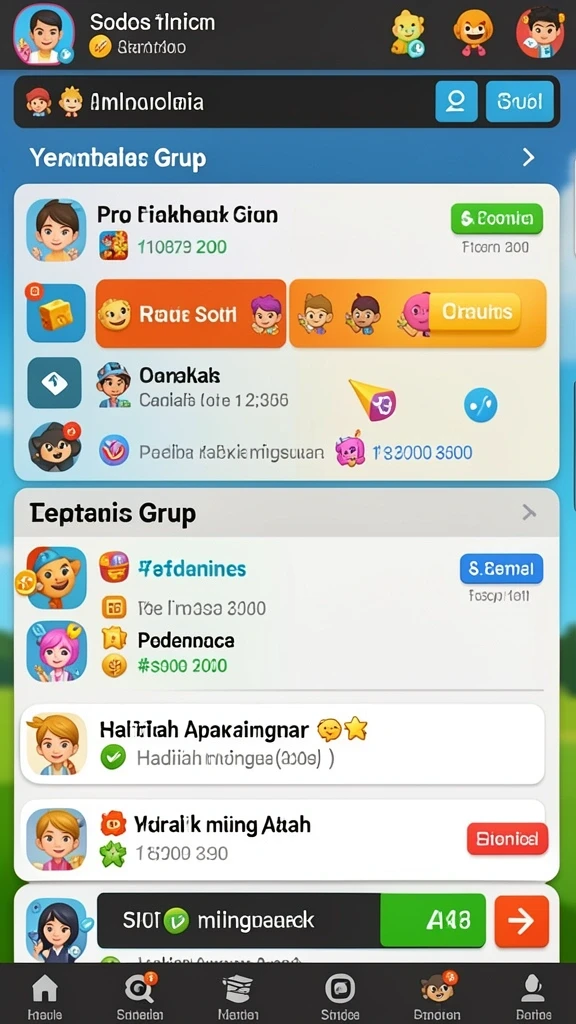Tap the orange arrow button

521,921
